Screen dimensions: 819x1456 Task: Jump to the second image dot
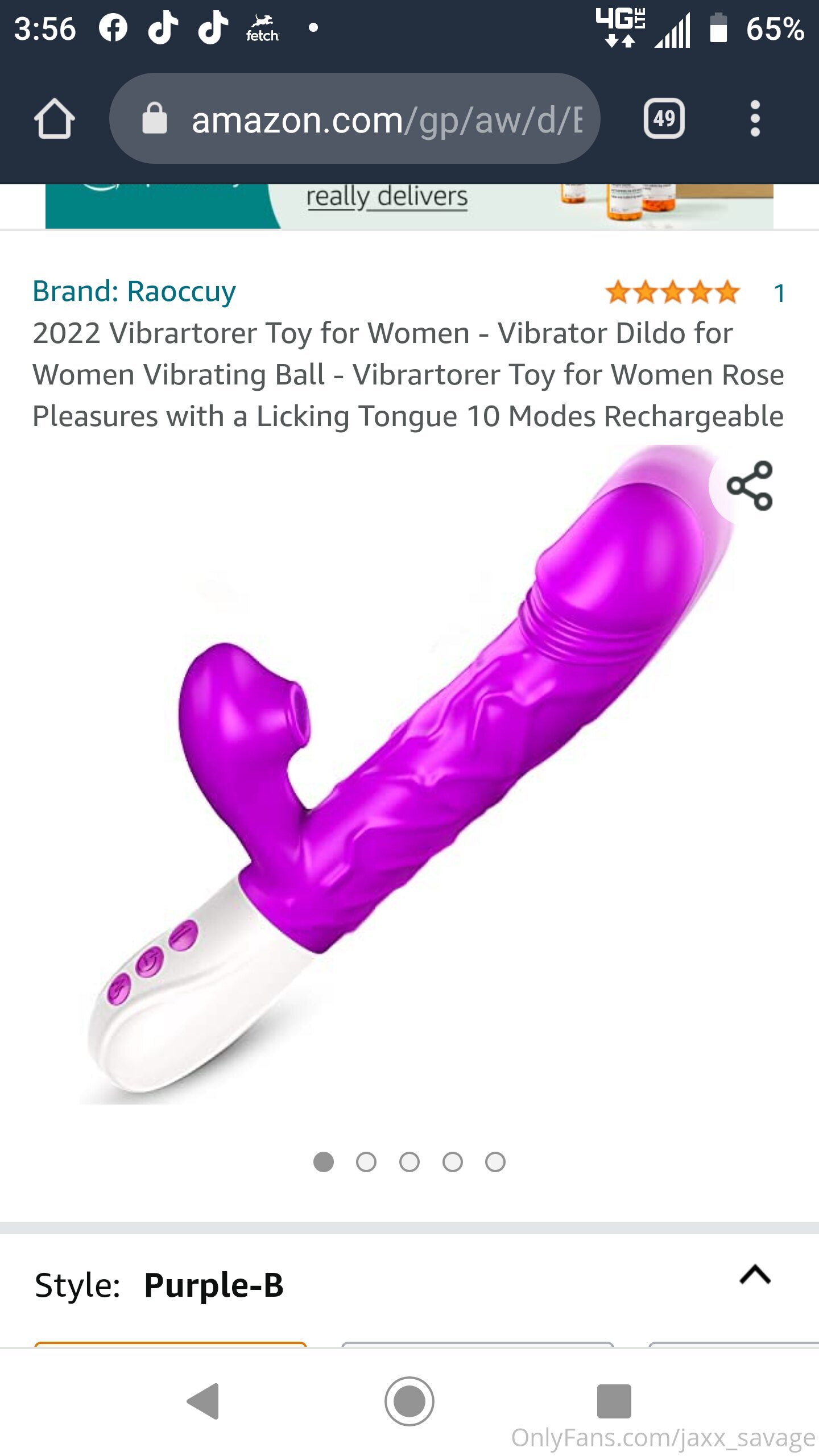pyautogui.click(x=366, y=1162)
